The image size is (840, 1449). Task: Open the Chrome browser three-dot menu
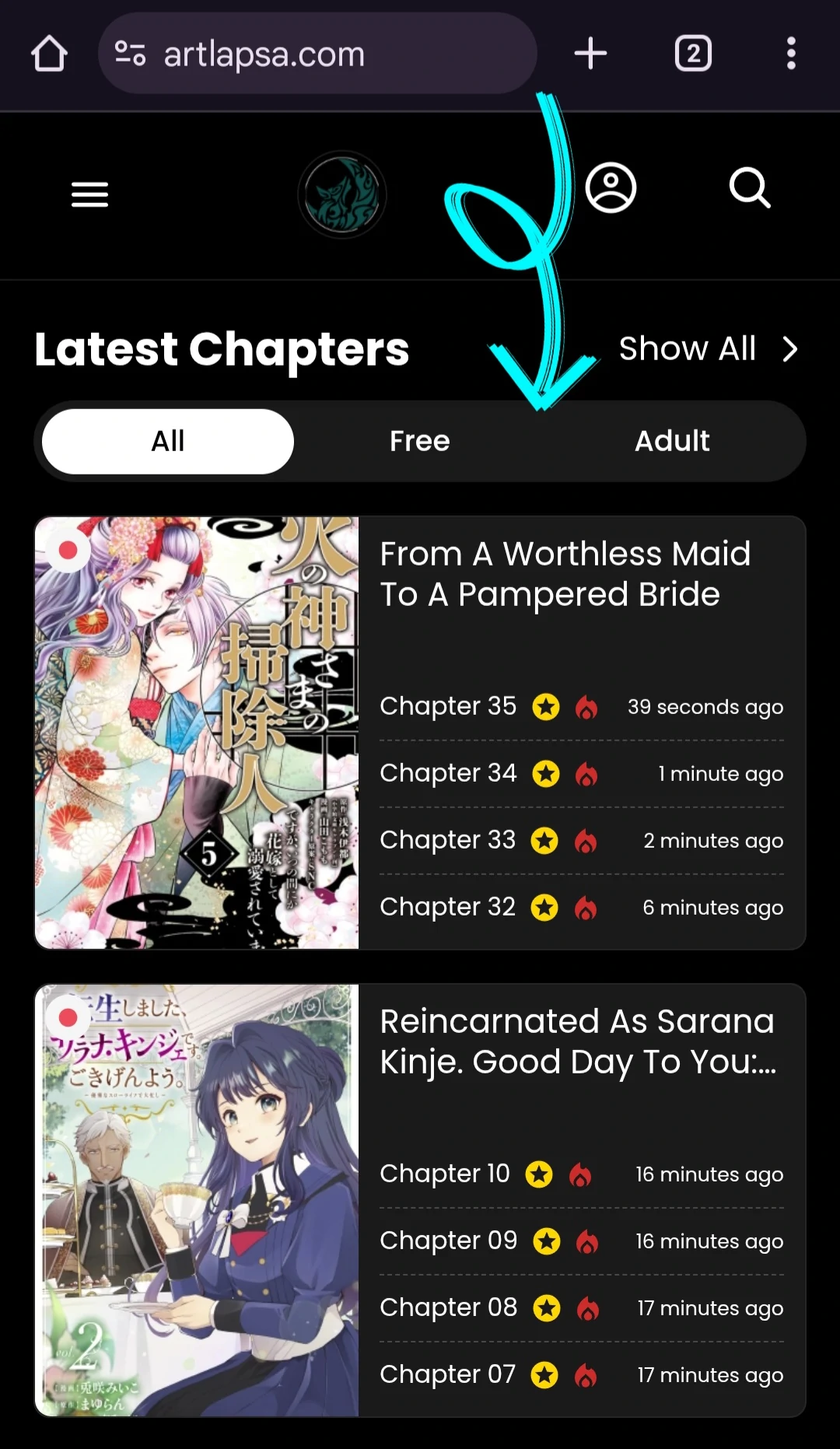(791, 53)
